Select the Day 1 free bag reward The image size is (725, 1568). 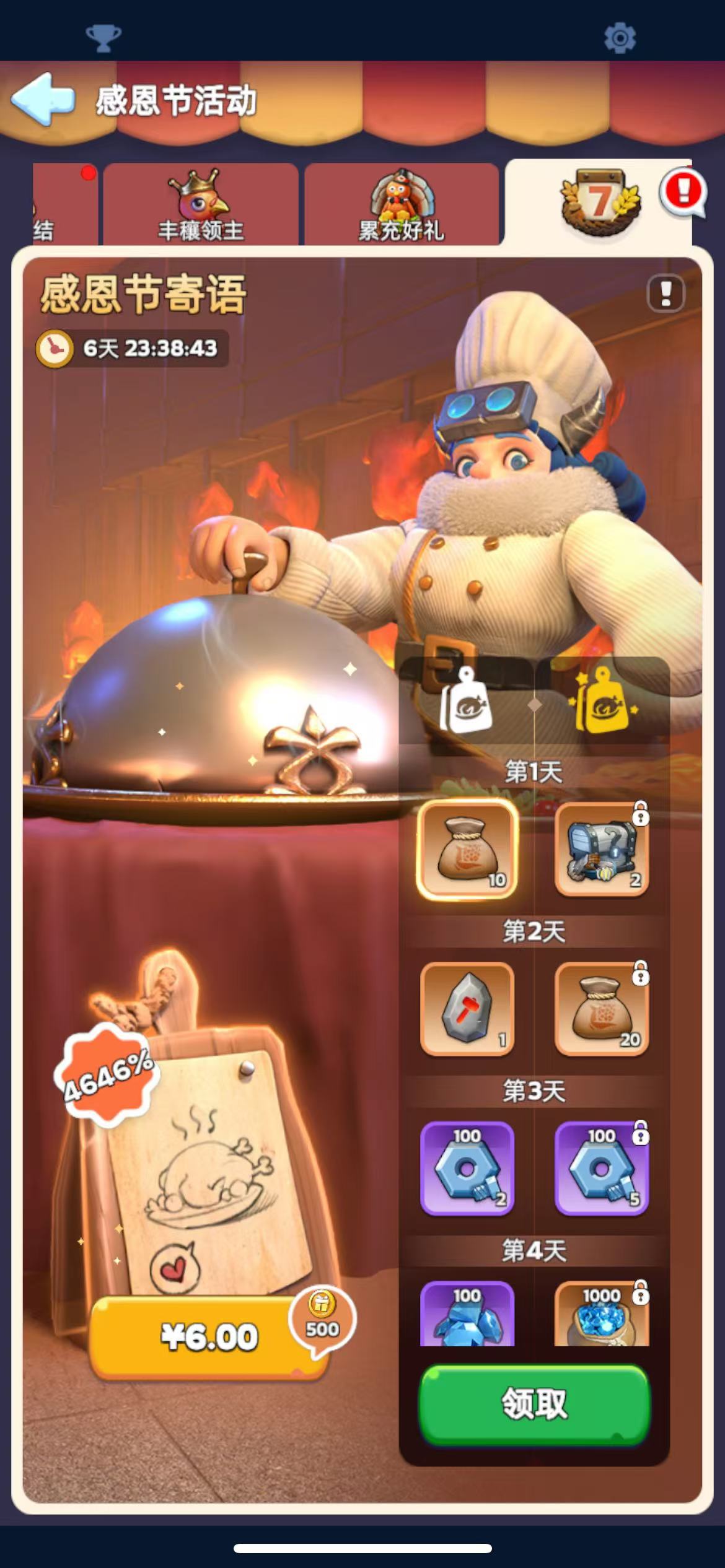[x=467, y=849]
